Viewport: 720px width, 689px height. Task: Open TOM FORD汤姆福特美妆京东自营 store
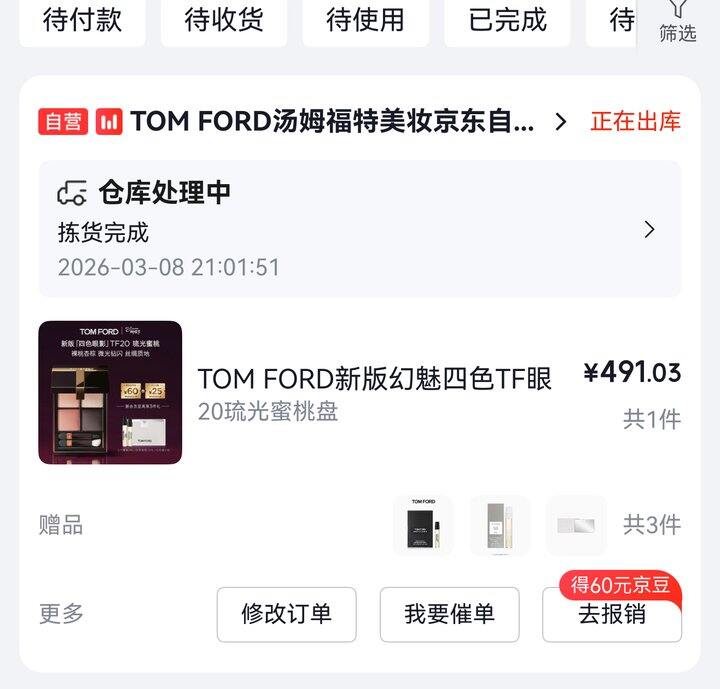tap(333, 122)
